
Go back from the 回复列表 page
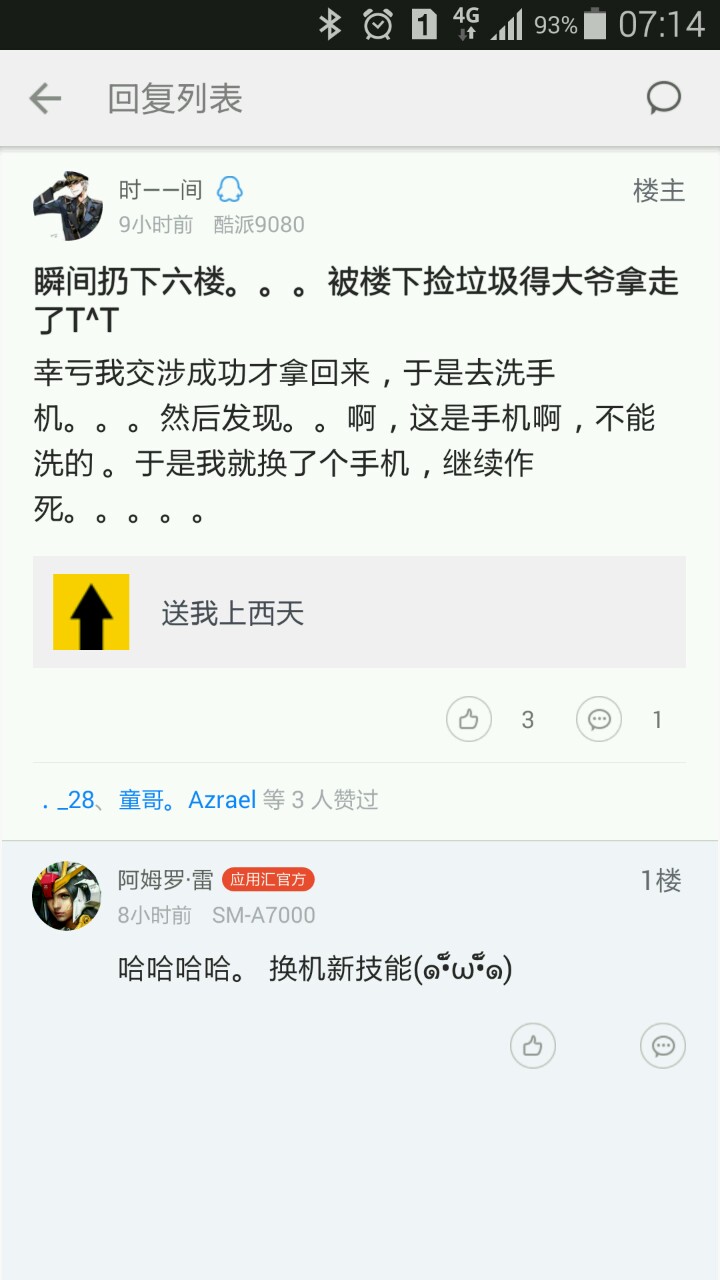tap(45, 98)
